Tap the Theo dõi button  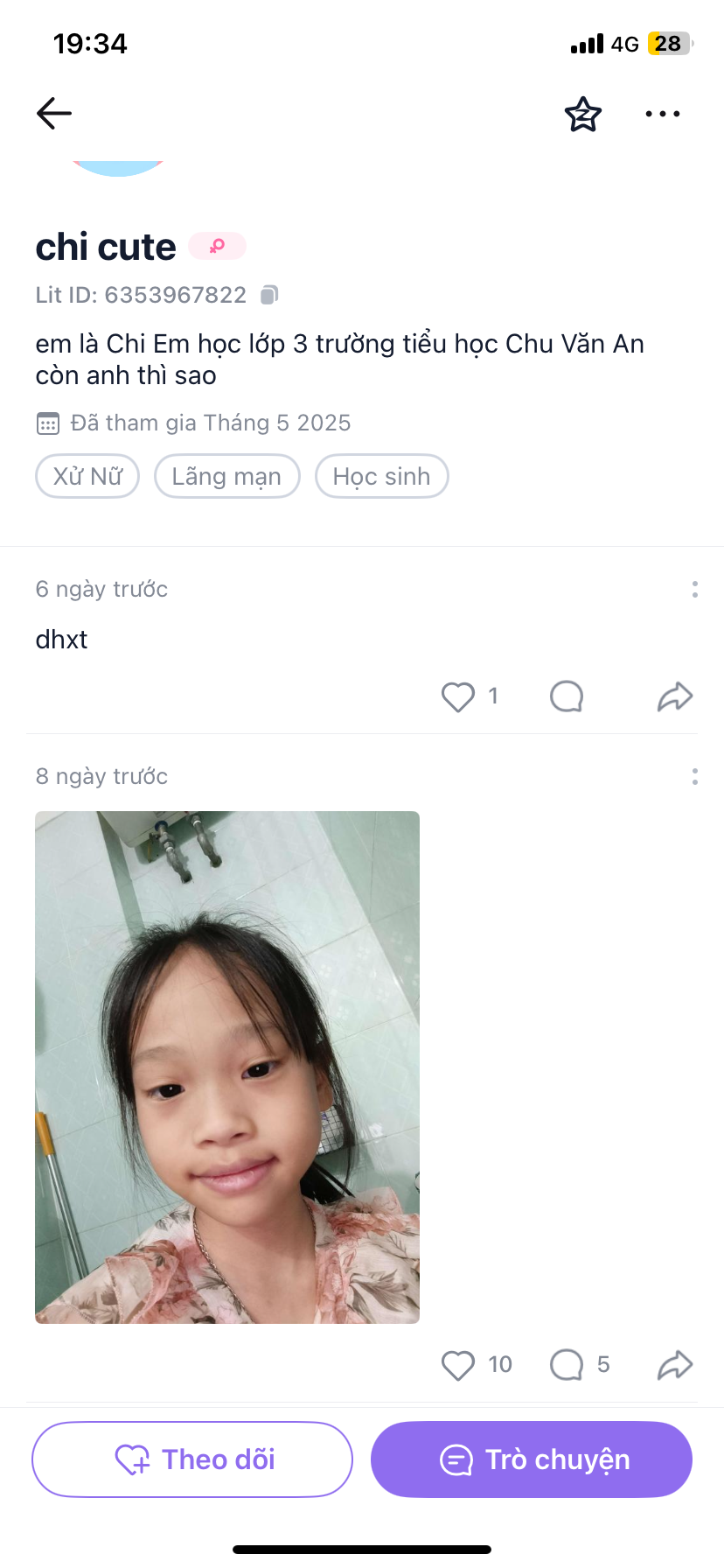click(192, 1459)
